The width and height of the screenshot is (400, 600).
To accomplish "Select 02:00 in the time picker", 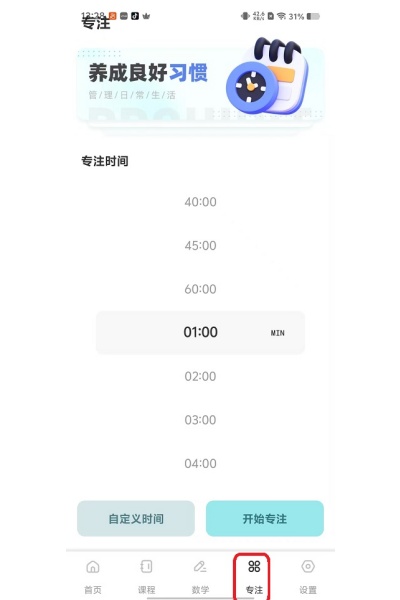I will 200,376.
